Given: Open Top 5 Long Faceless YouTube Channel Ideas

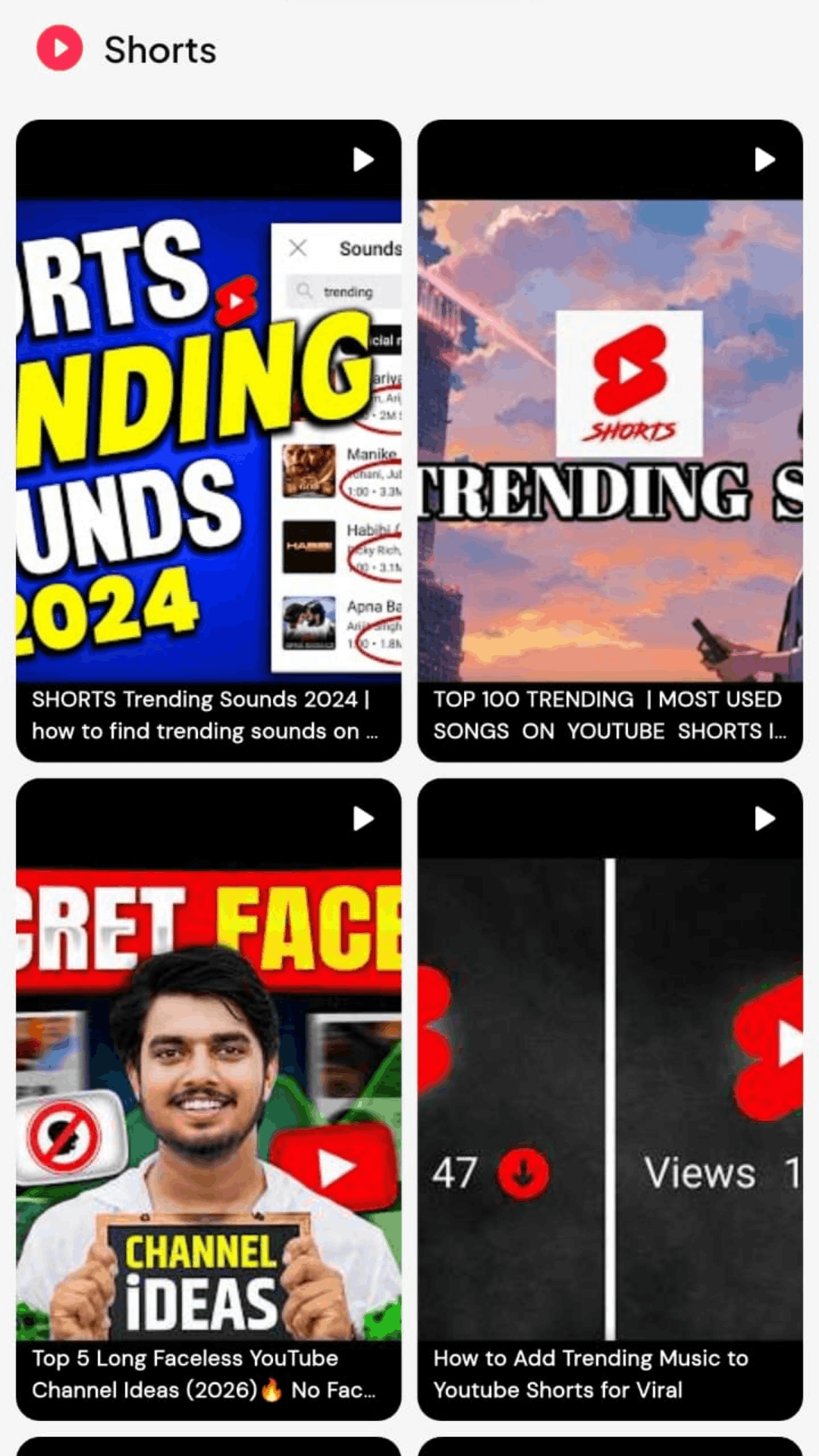Looking at the screenshot, I should (209, 1100).
